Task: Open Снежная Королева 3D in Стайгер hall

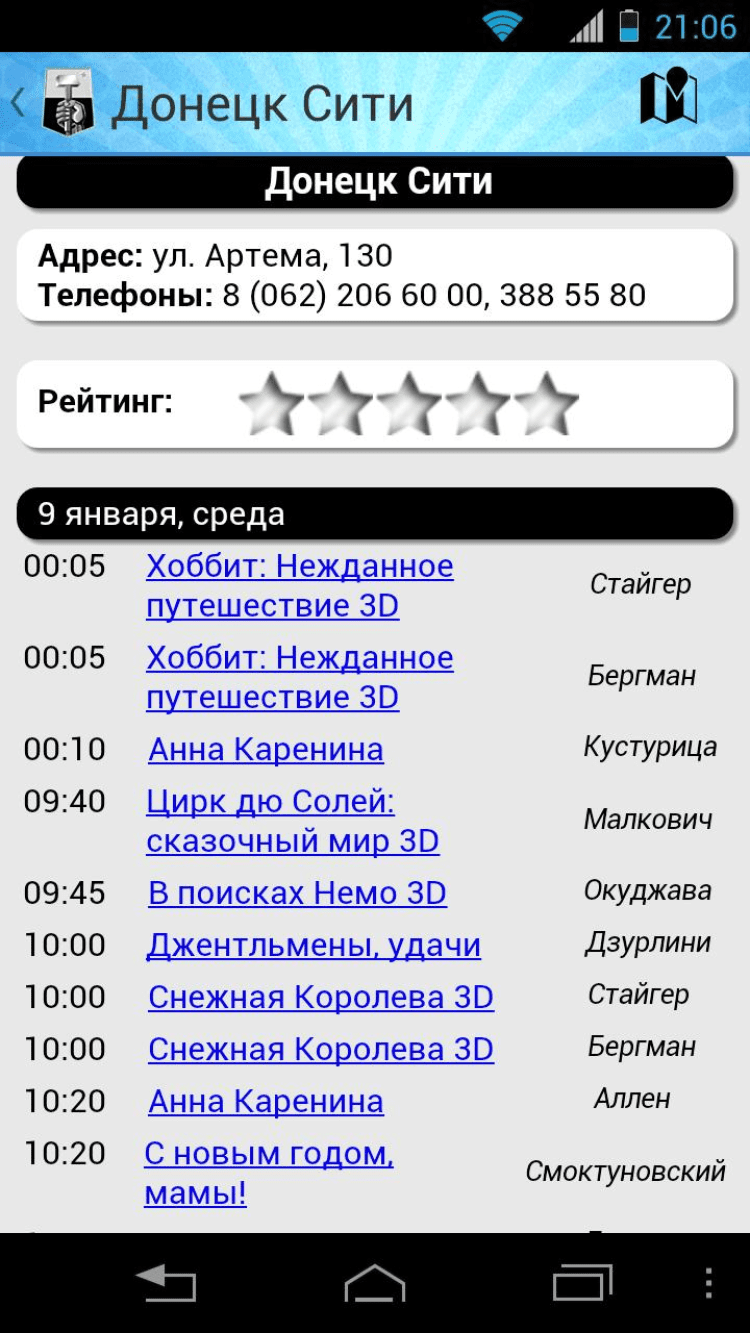Action: coord(321,997)
